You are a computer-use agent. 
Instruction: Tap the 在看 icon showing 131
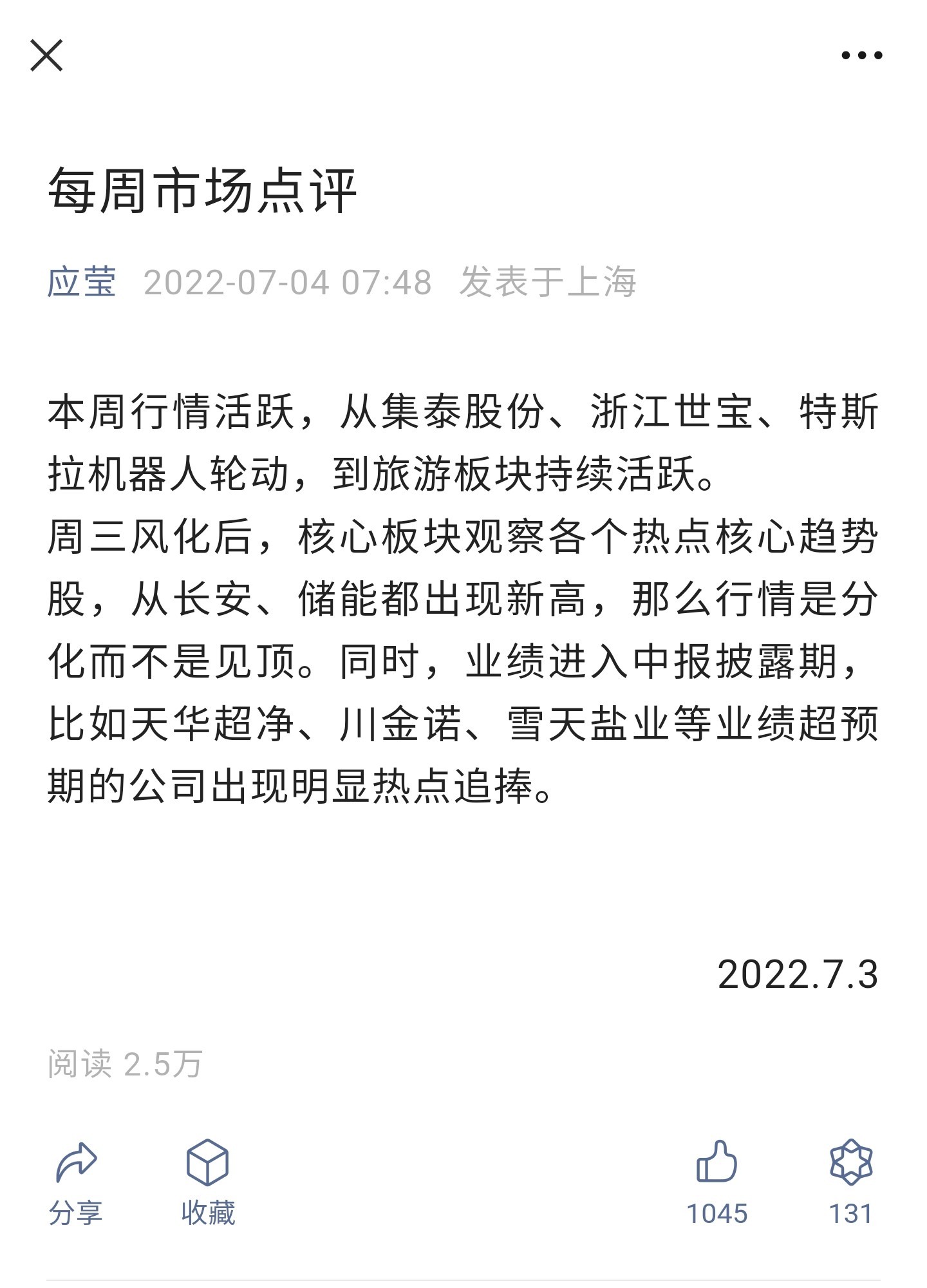(x=850, y=1179)
